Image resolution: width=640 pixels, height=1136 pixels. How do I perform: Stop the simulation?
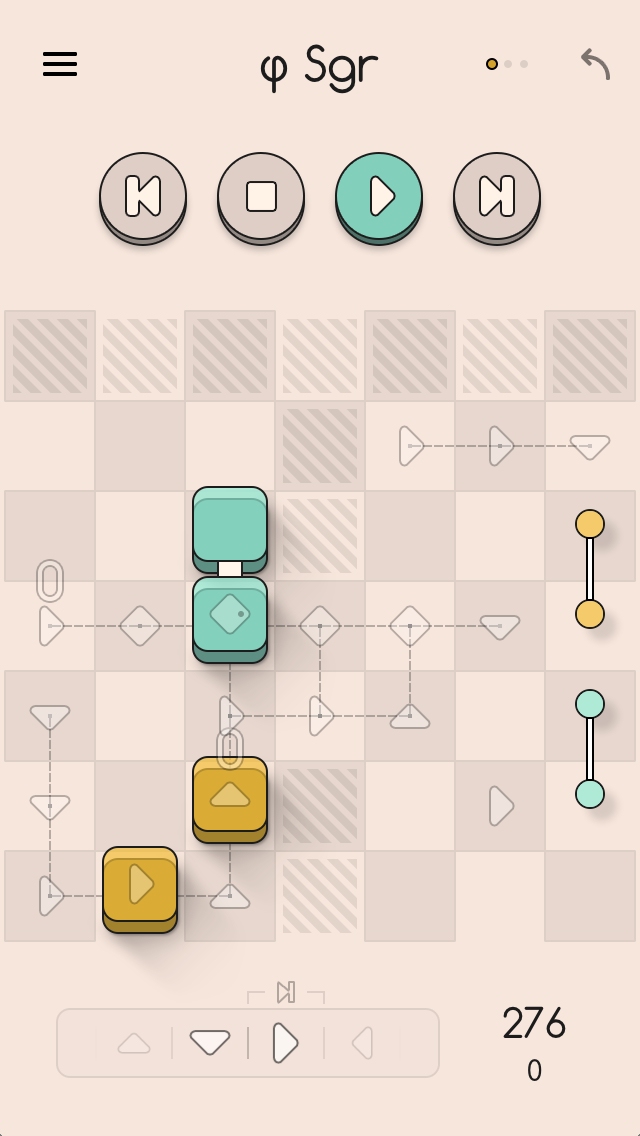click(261, 197)
